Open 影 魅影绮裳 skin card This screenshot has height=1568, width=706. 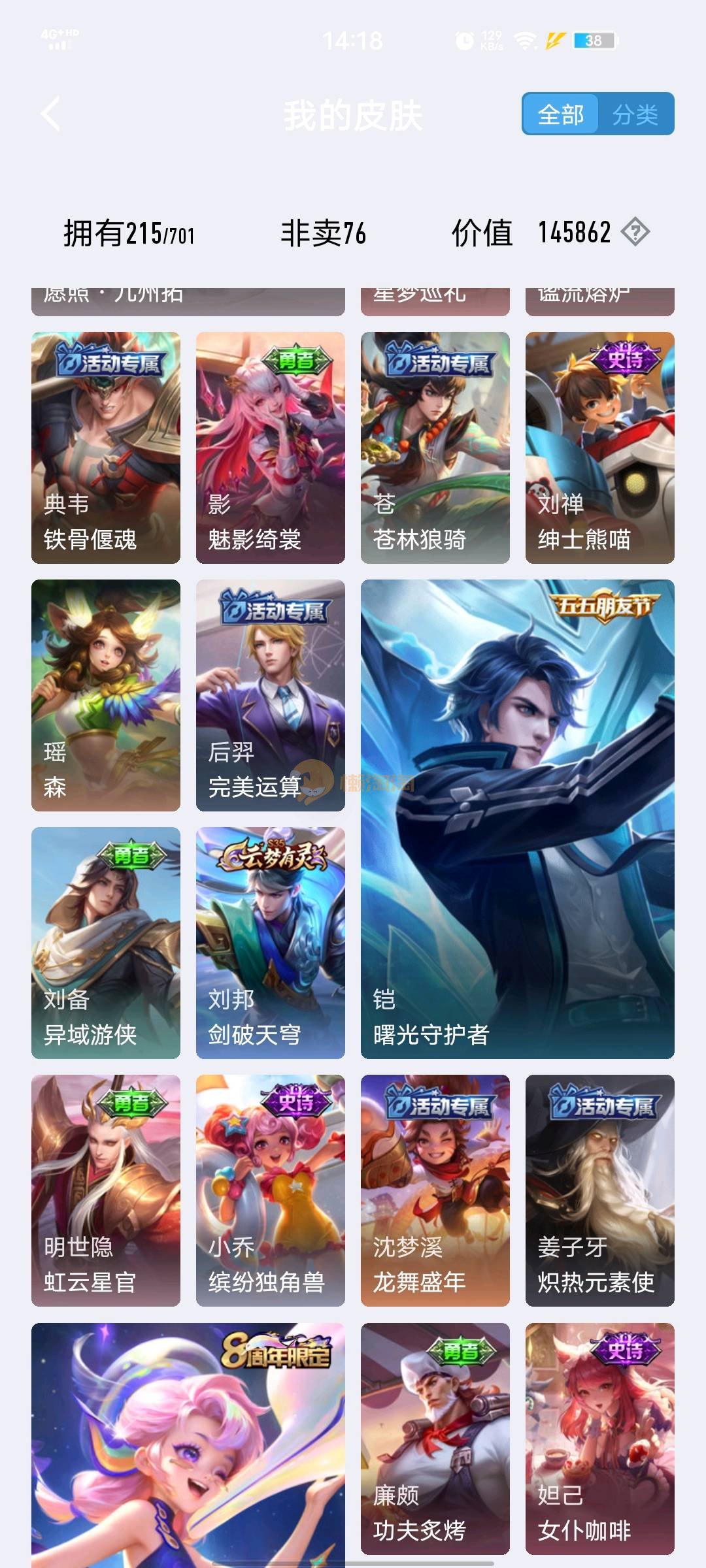click(x=271, y=448)
